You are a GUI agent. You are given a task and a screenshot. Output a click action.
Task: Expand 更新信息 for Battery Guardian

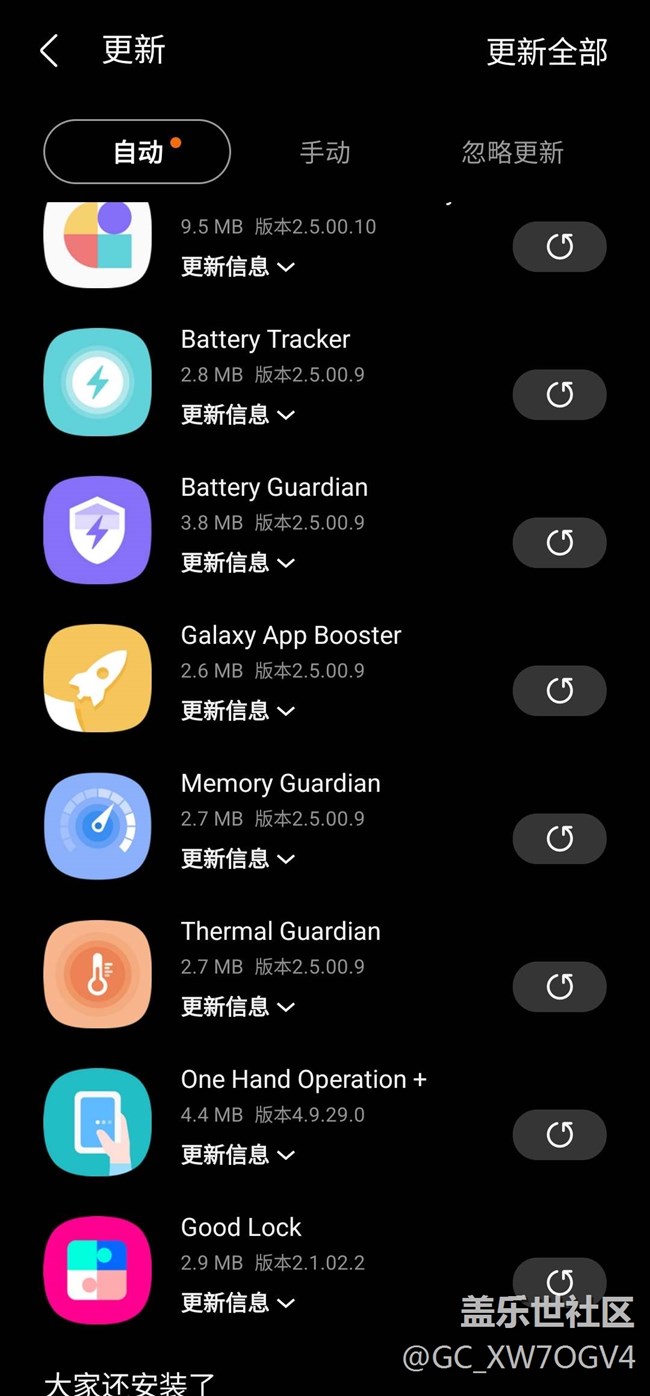(x=237, y=562)
